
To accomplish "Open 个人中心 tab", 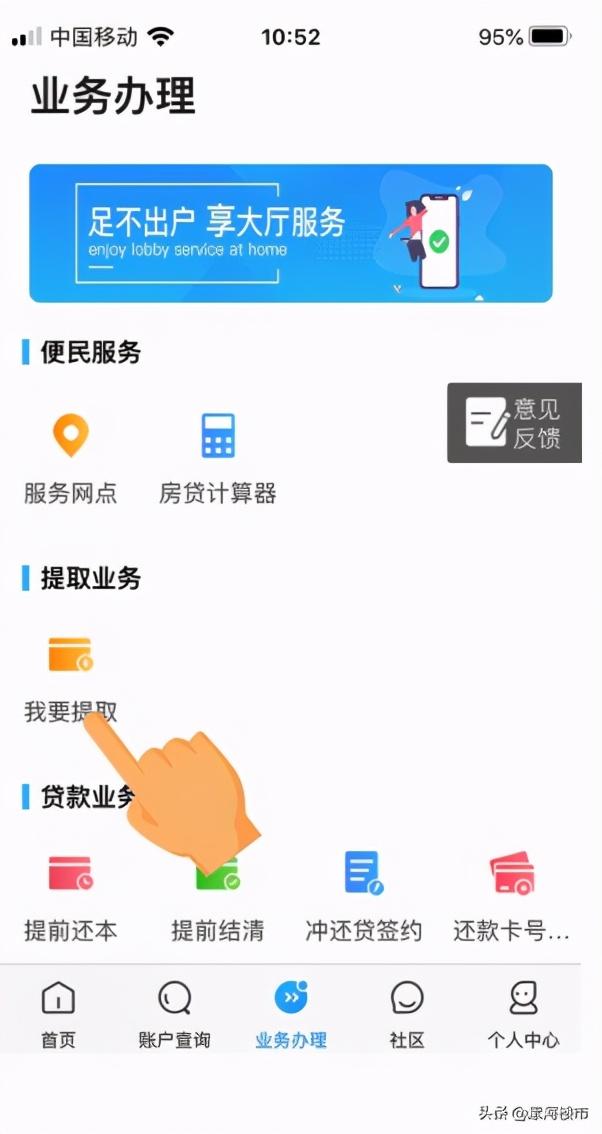I will coord(523,1013).
